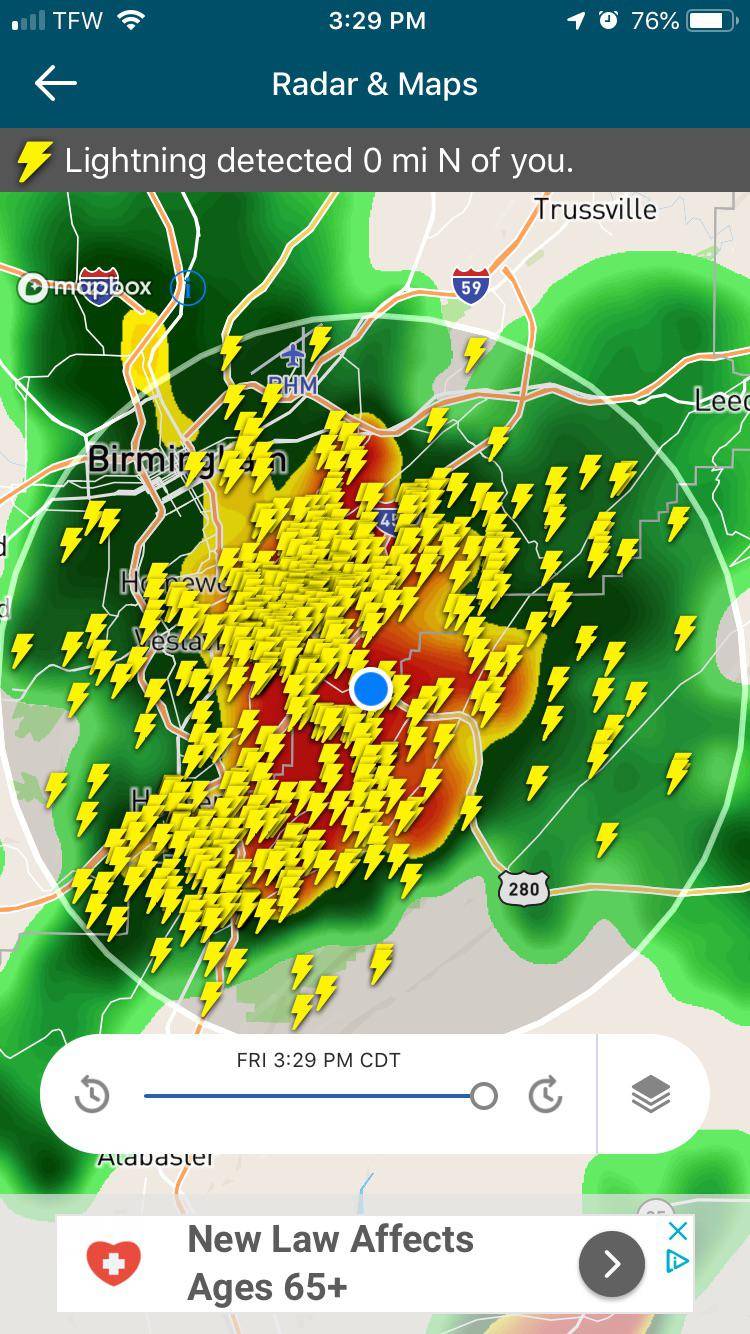The width and height of the screenshot is (750, 1334).
Task: Tap the radar time slider handle
Action: point(484,1096)
